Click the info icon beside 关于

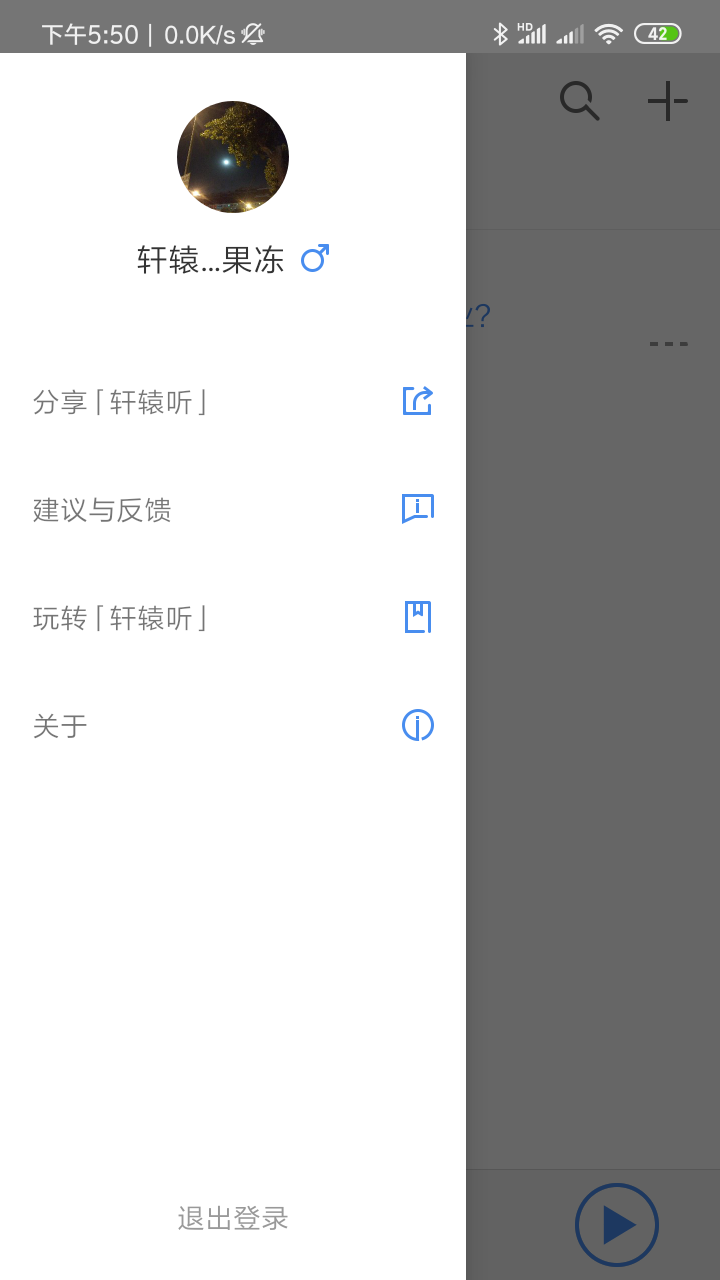417,724
